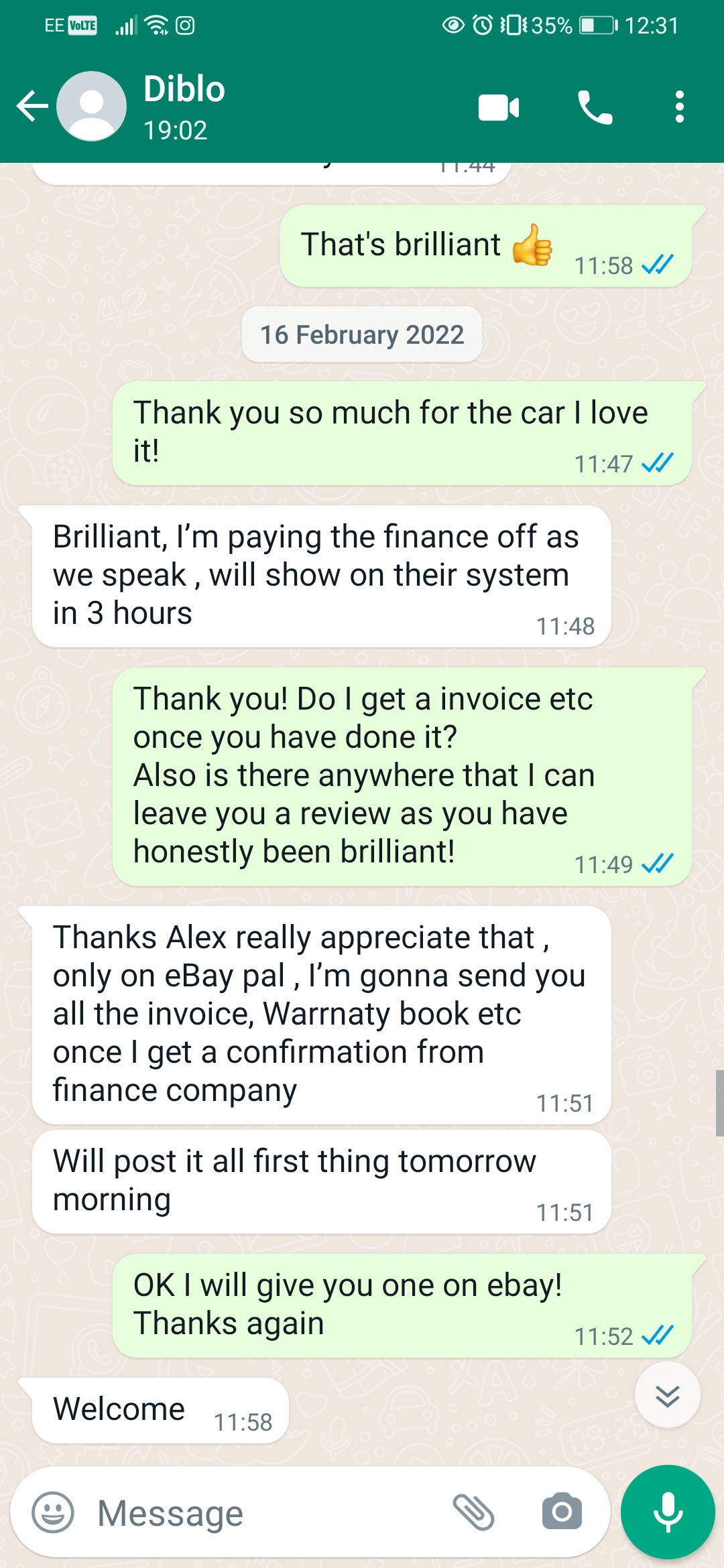Open the emoji picker
724x1568 pixels.
(53, 1512)
